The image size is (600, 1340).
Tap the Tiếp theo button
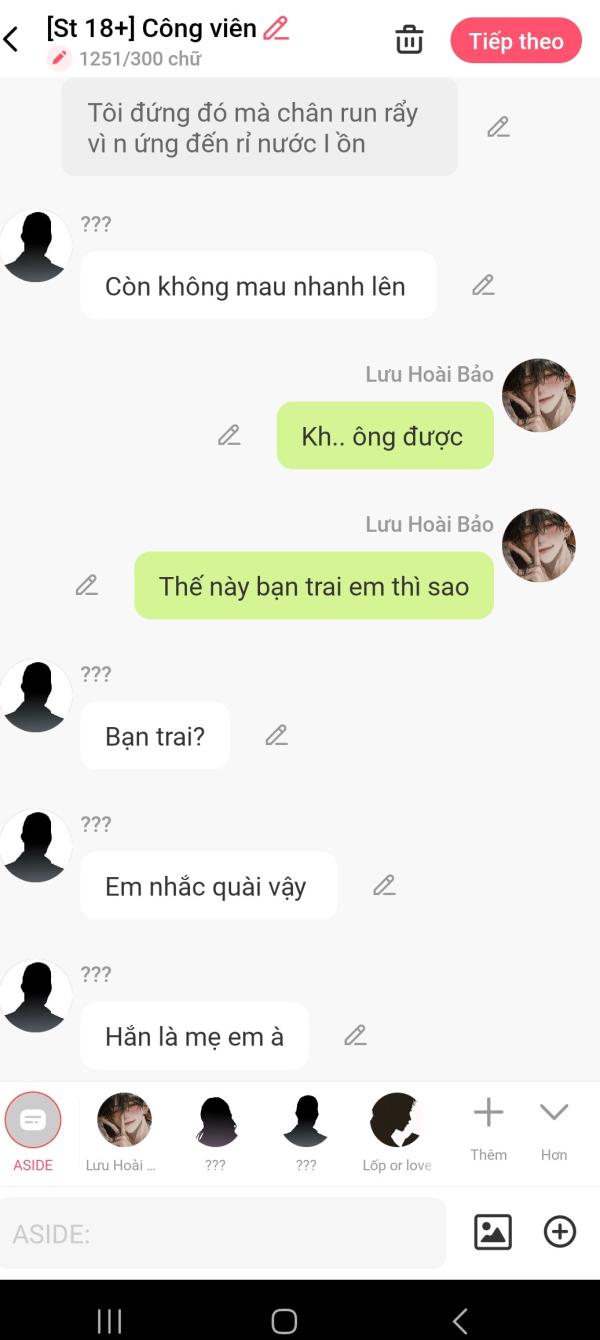pyautogui.click(x=516, y=41)
